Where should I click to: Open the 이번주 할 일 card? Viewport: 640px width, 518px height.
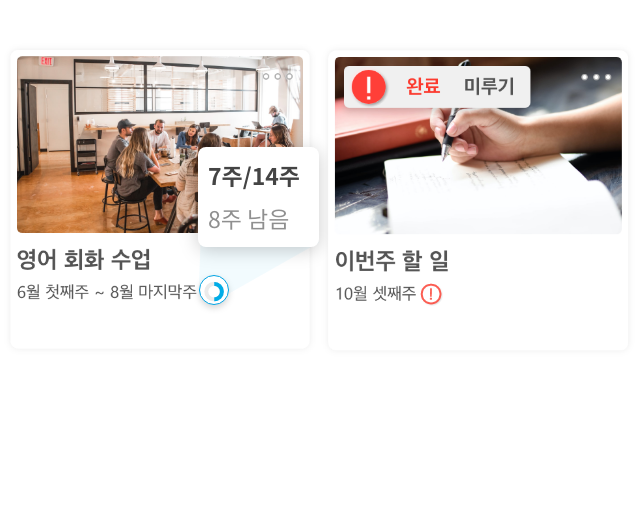[391, 261]
